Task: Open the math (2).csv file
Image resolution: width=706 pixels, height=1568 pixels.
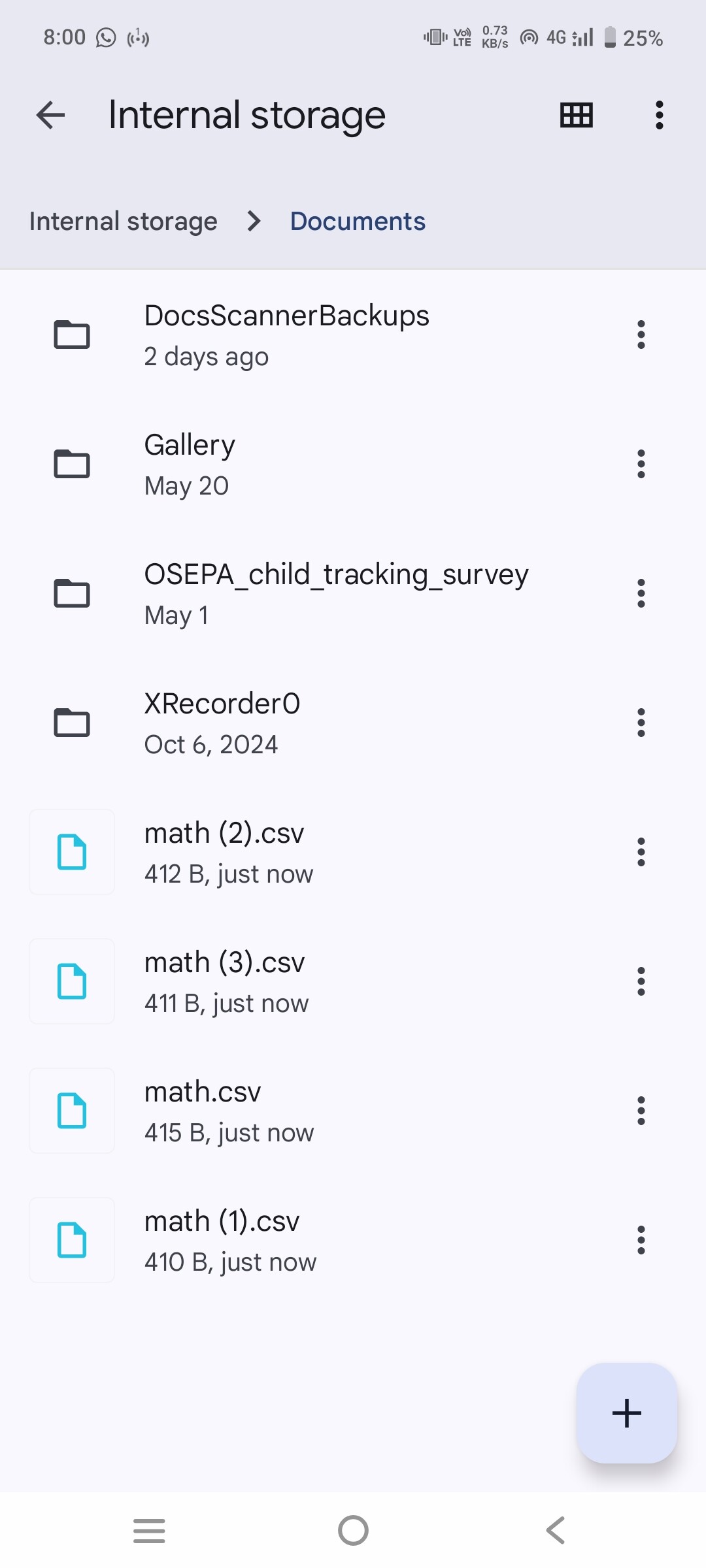Action: (x=353, y=853)
